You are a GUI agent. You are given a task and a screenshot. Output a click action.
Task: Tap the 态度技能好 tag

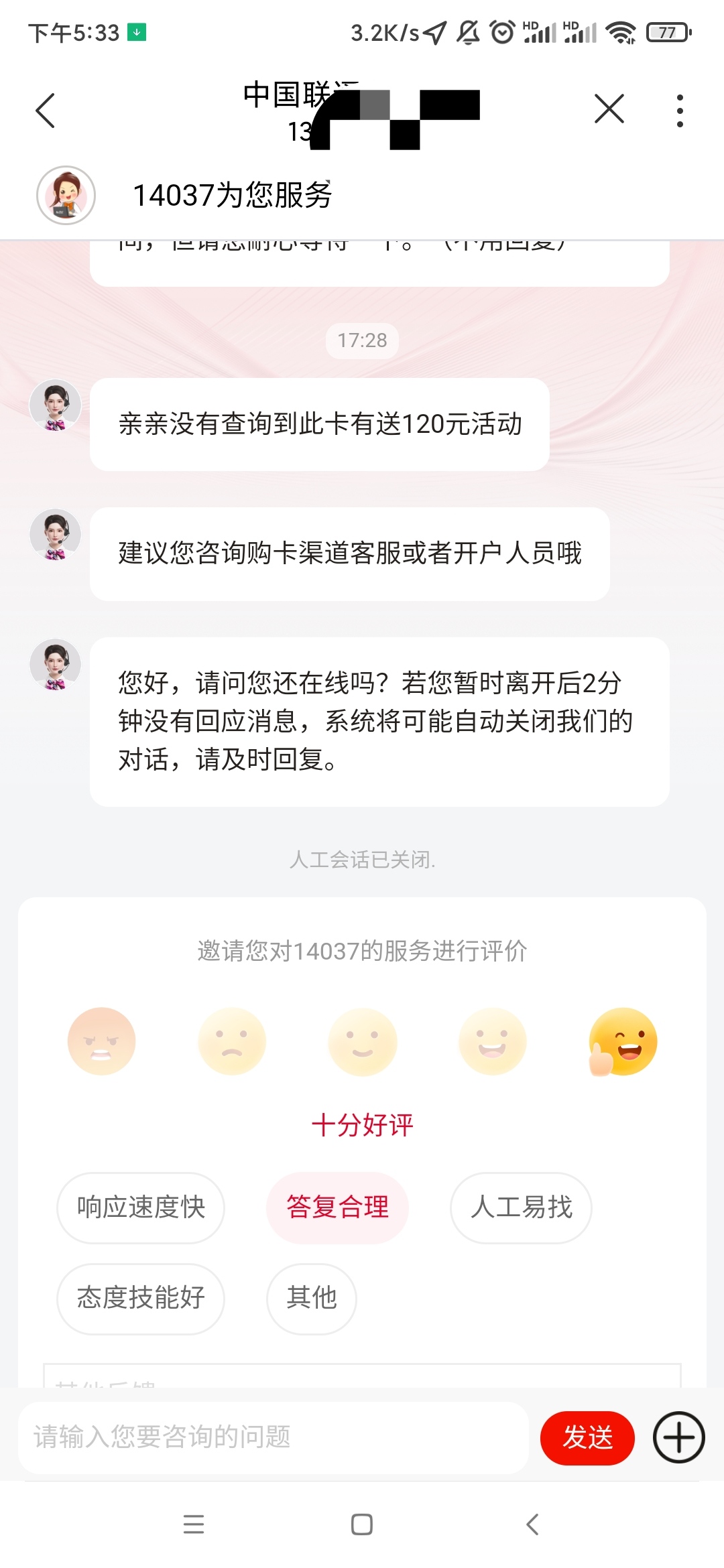pyautogui.click(x=141, y=1298)
